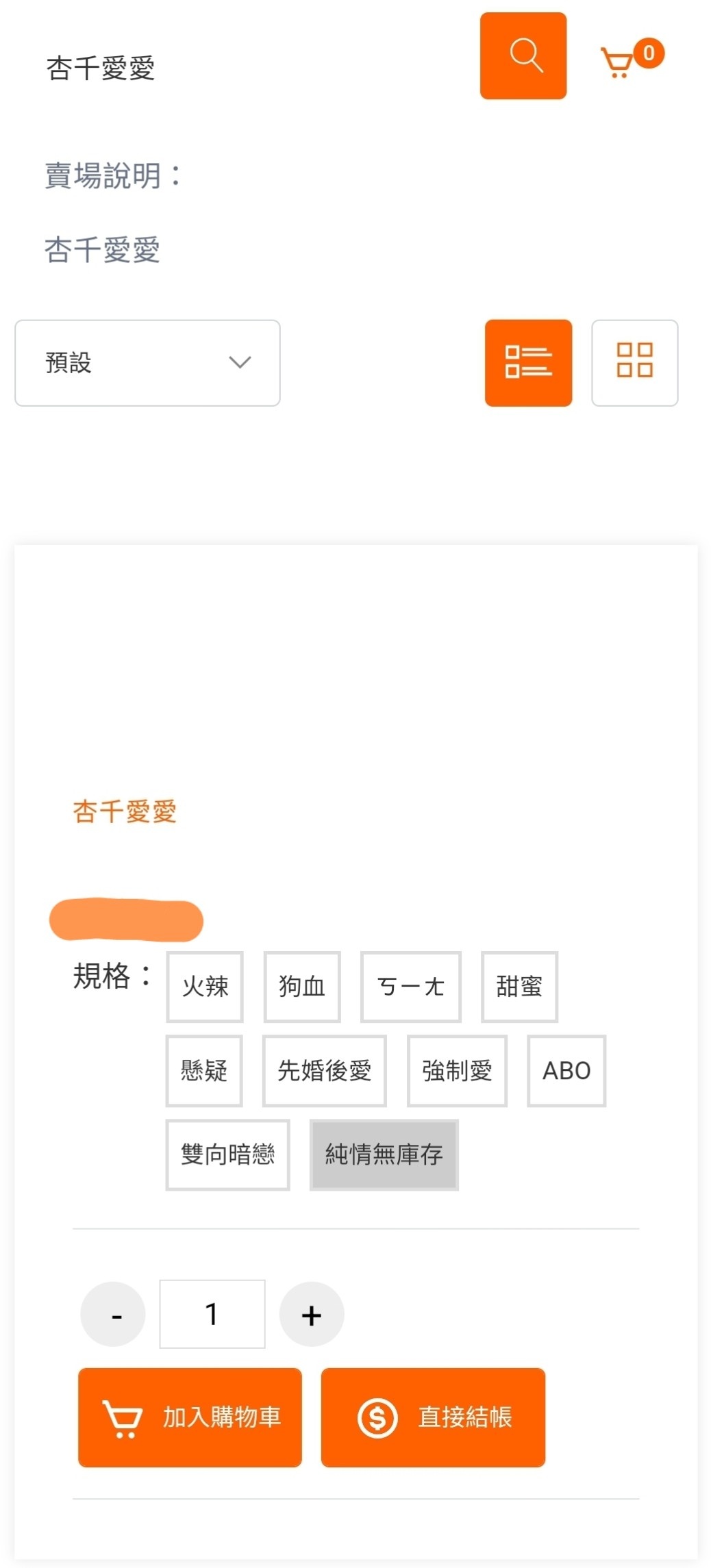Select the 雙向暗戀 spec option
This screenshot has height=1568, width=711.
point(227,1155)
